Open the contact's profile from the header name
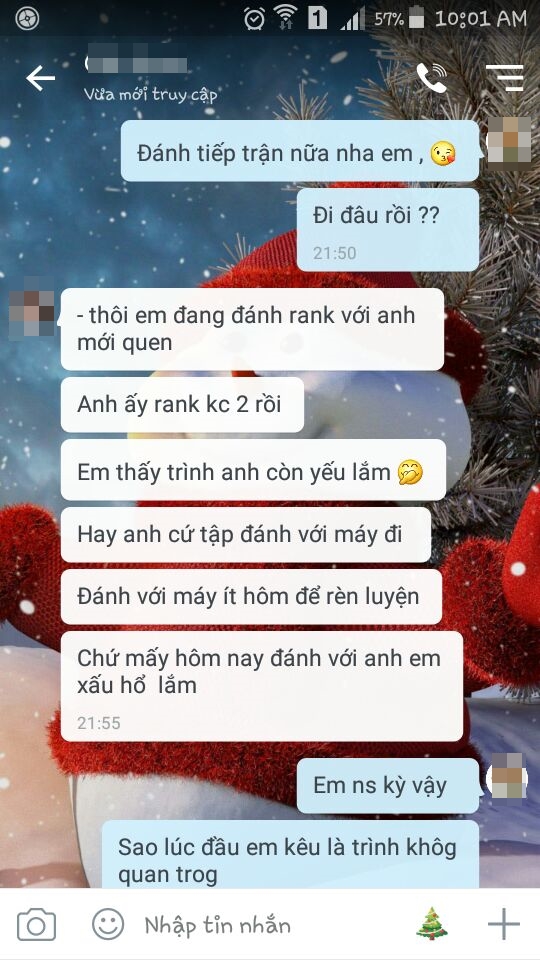The height and width of the screenshot is (960, 540). (x=137, y=64)
